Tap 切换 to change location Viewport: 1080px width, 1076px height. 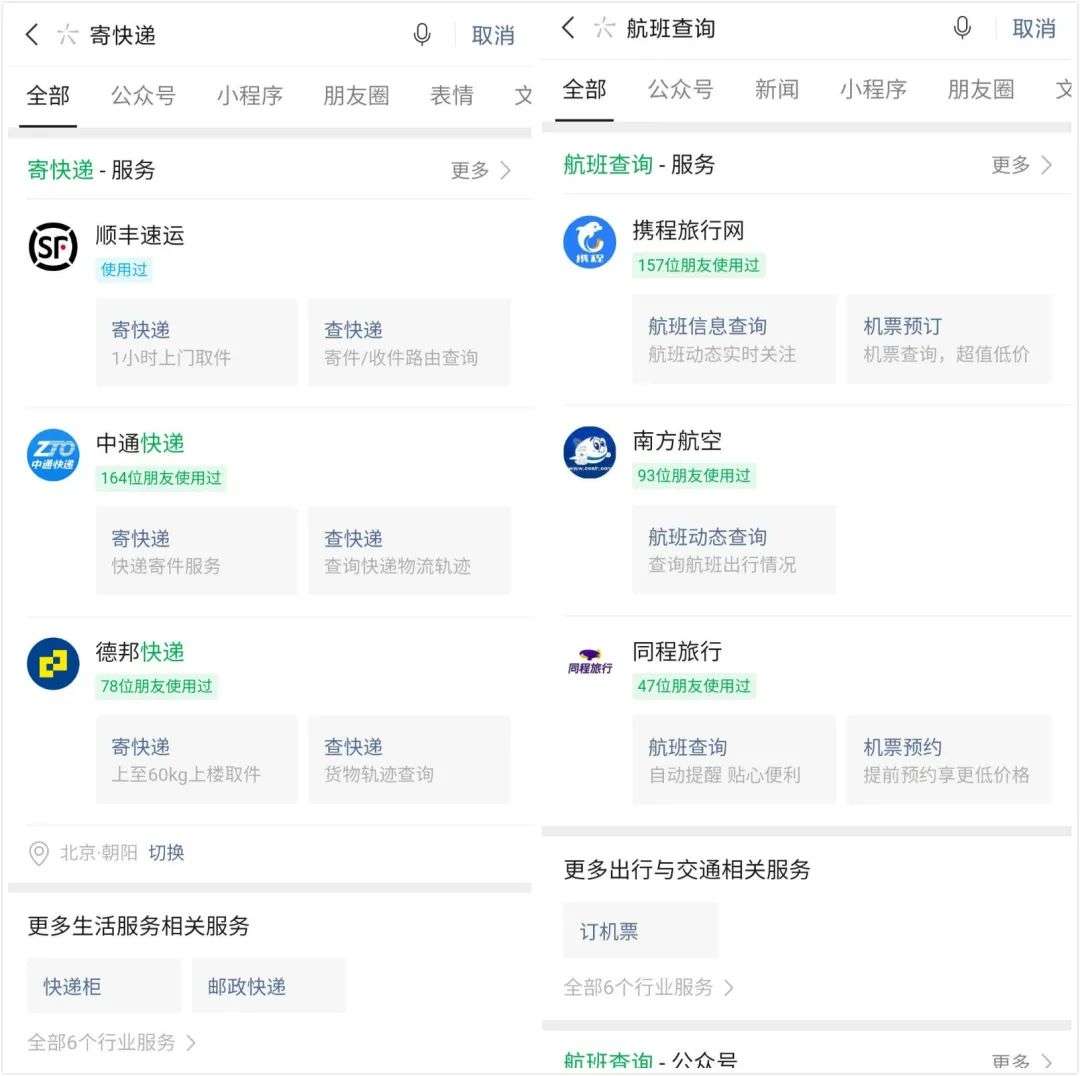[166, 853]
